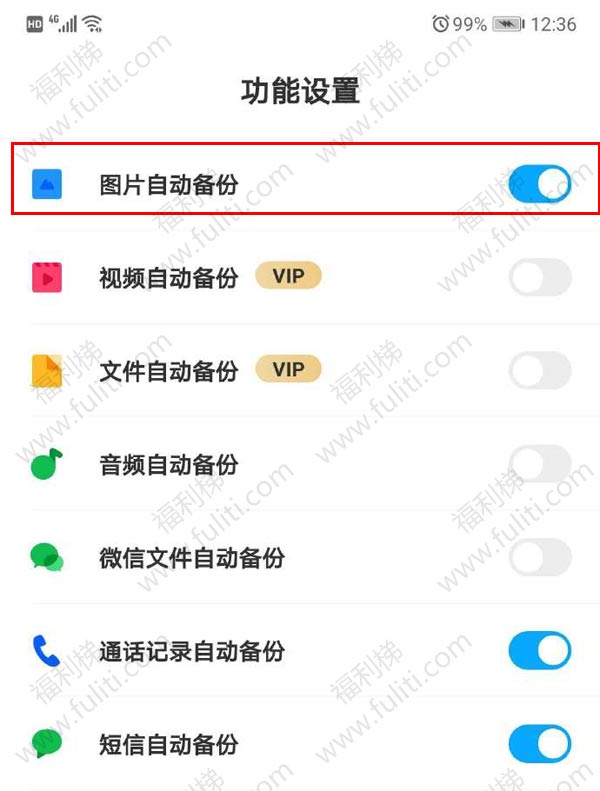Disable 通话记录自动备份 switch
The image size is (600, 791).
[x=540, y=651]
